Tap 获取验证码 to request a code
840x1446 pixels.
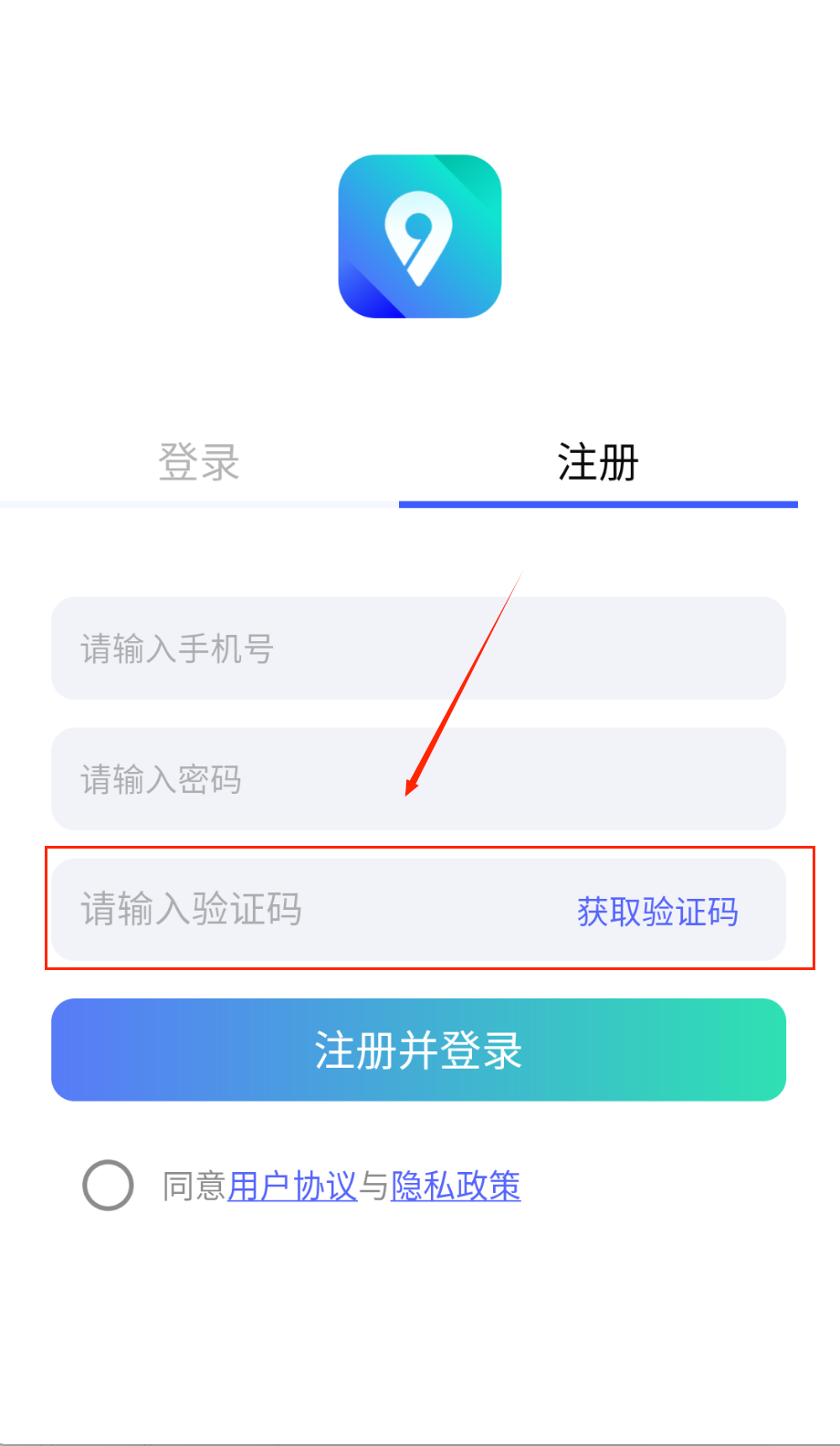coord(657,912)
